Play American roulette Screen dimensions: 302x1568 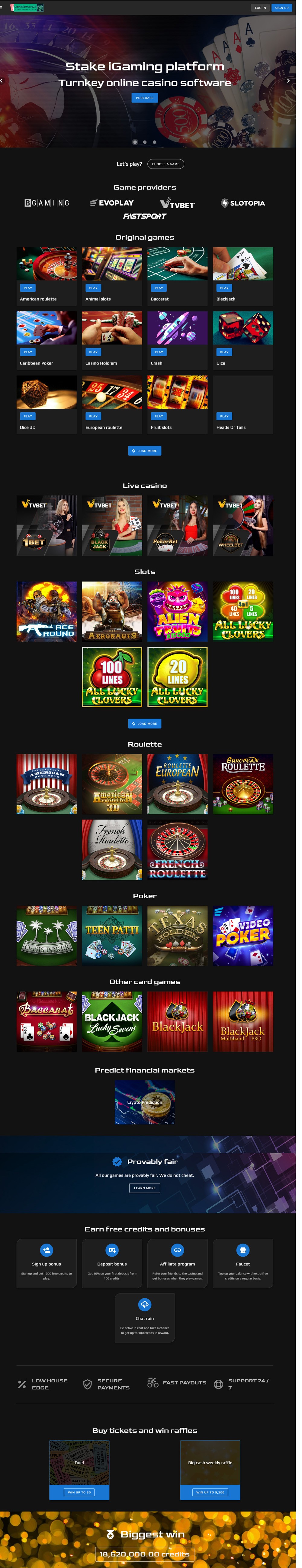(29, 294)
